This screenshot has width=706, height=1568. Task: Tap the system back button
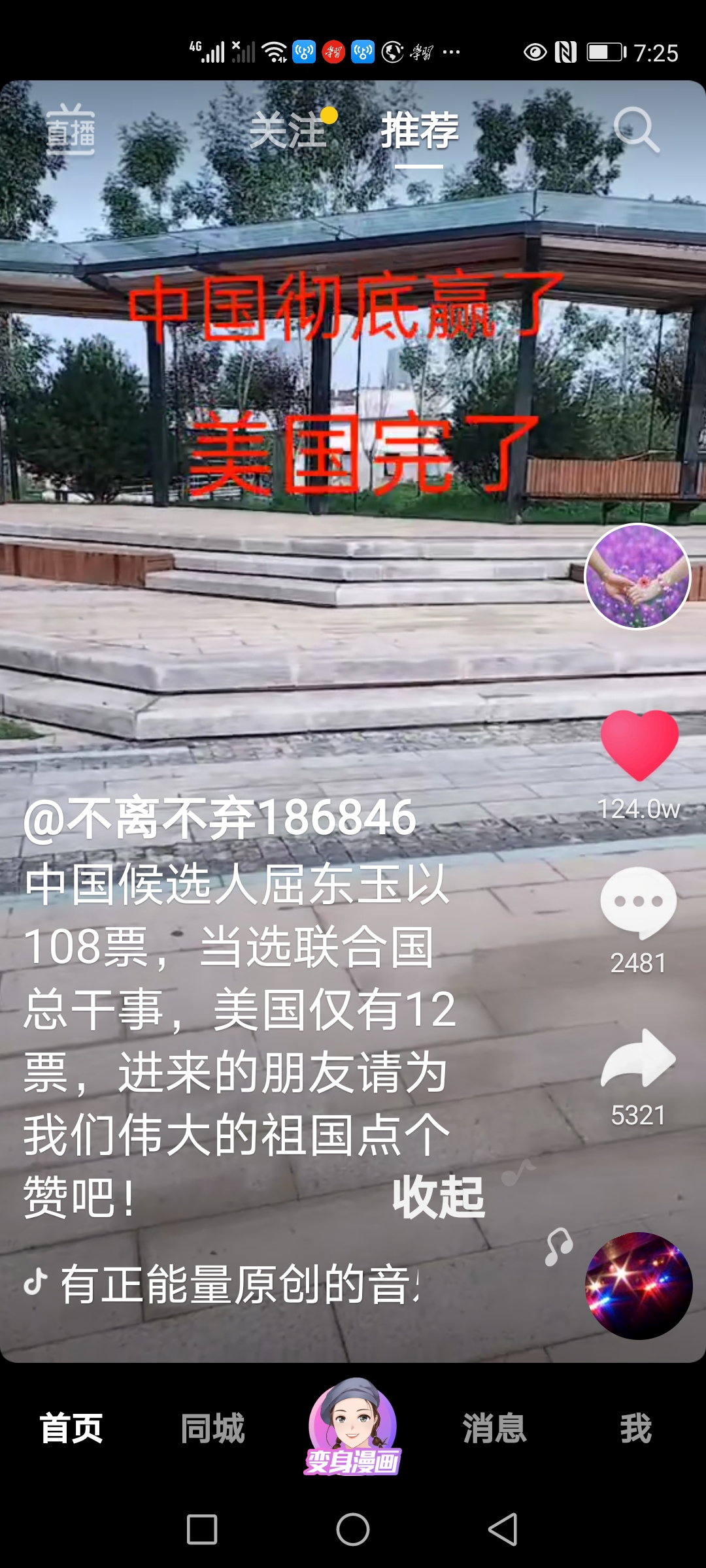tap(503, 1529)
